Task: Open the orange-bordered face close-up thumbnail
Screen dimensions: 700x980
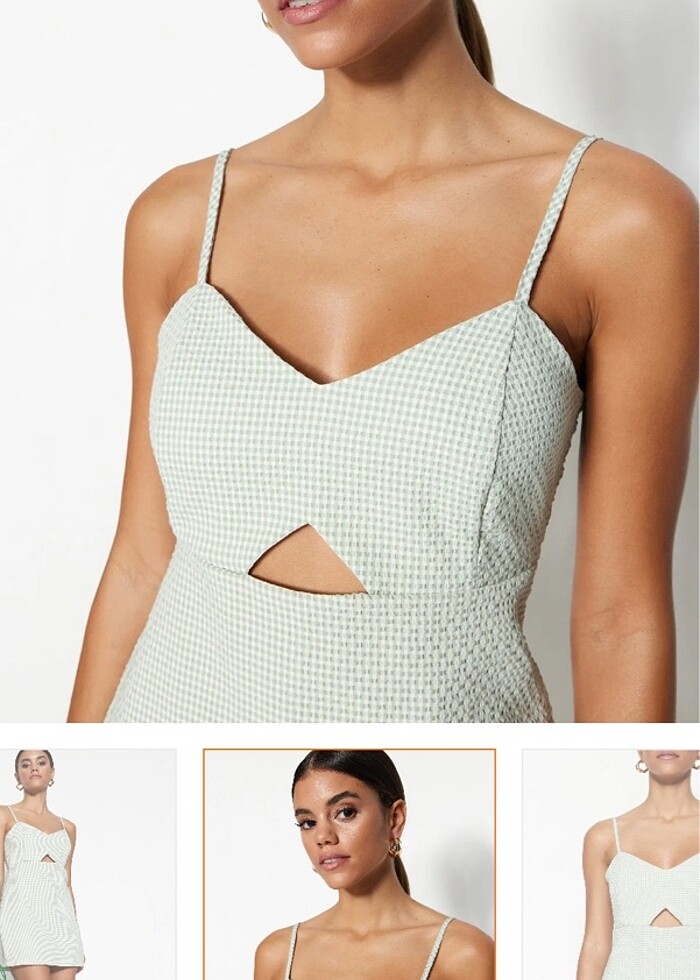Action: pyautogui.click(x=349, y=864)
